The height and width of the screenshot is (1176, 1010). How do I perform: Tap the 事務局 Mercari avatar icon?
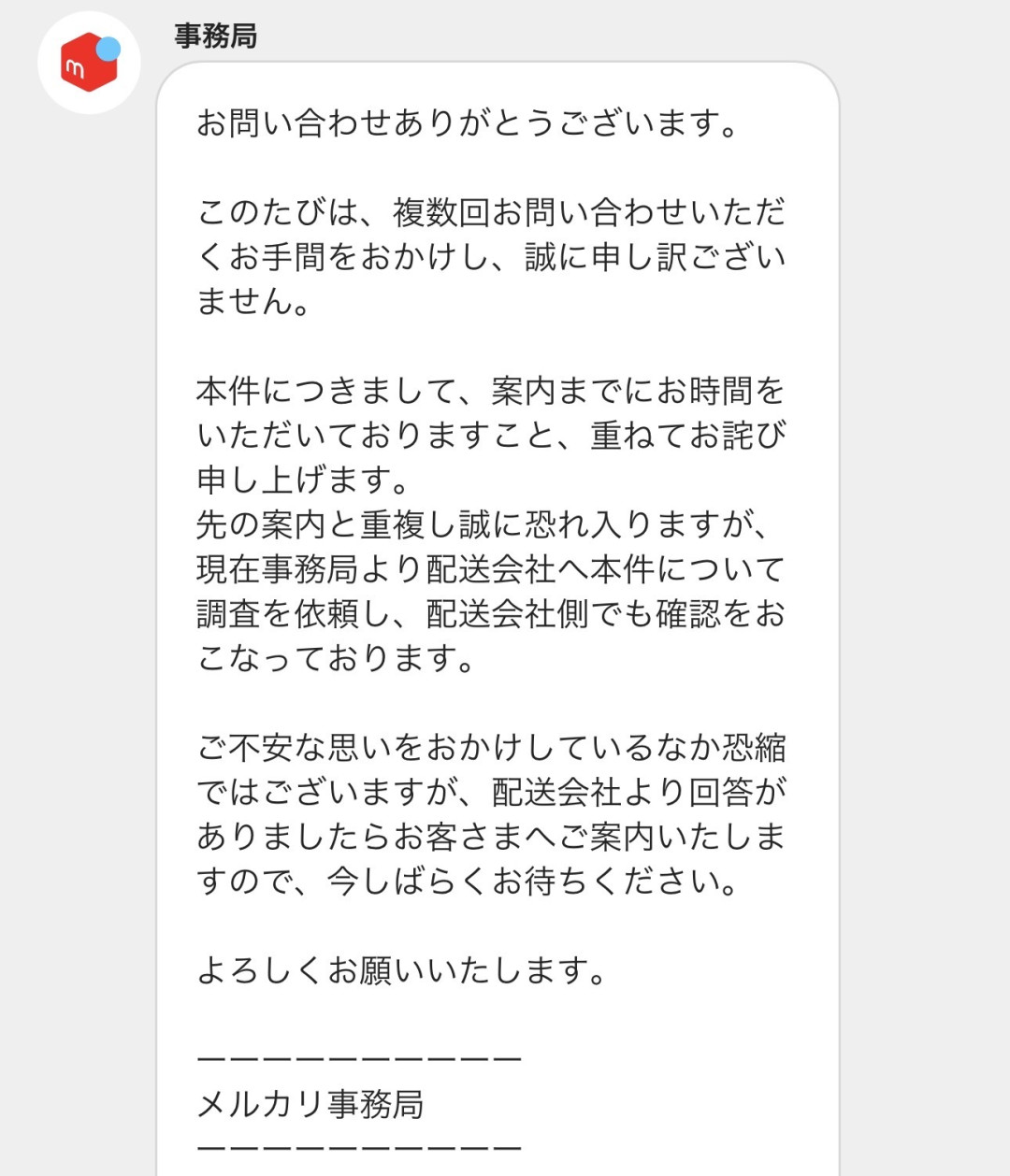pyautogui.click(x=89, y=63)
